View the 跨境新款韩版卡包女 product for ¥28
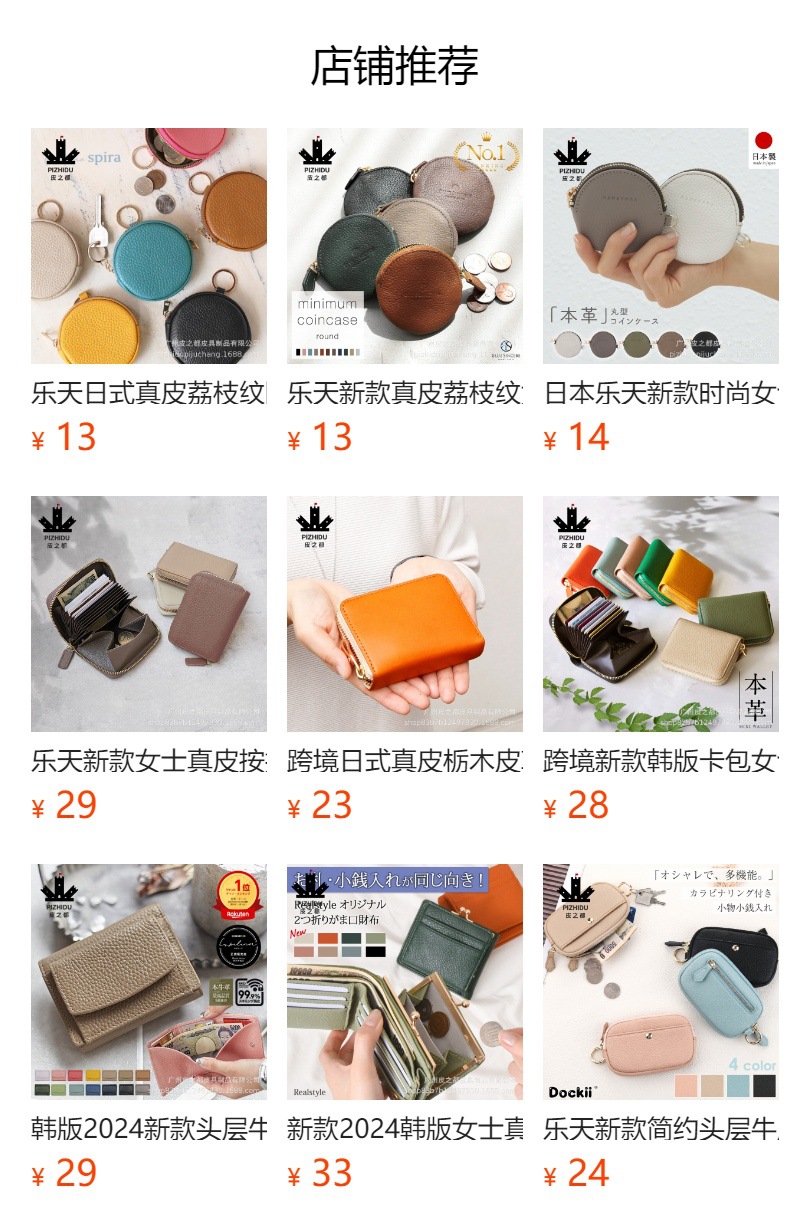Screen dimensions: 790x1232 [660, 614]
